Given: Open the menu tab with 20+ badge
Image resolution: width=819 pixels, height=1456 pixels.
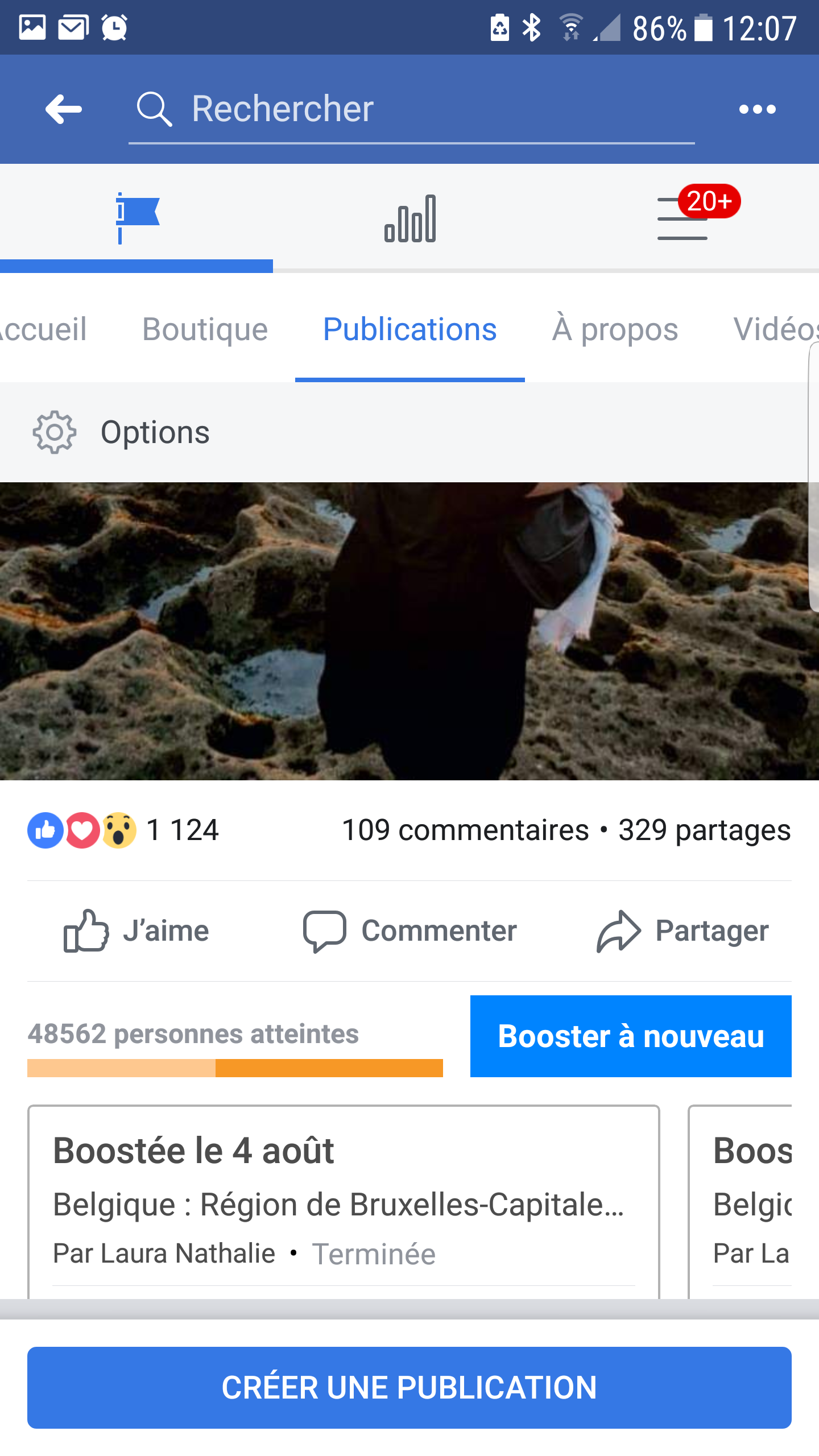Looking at the screenshot, I should 682,218.
